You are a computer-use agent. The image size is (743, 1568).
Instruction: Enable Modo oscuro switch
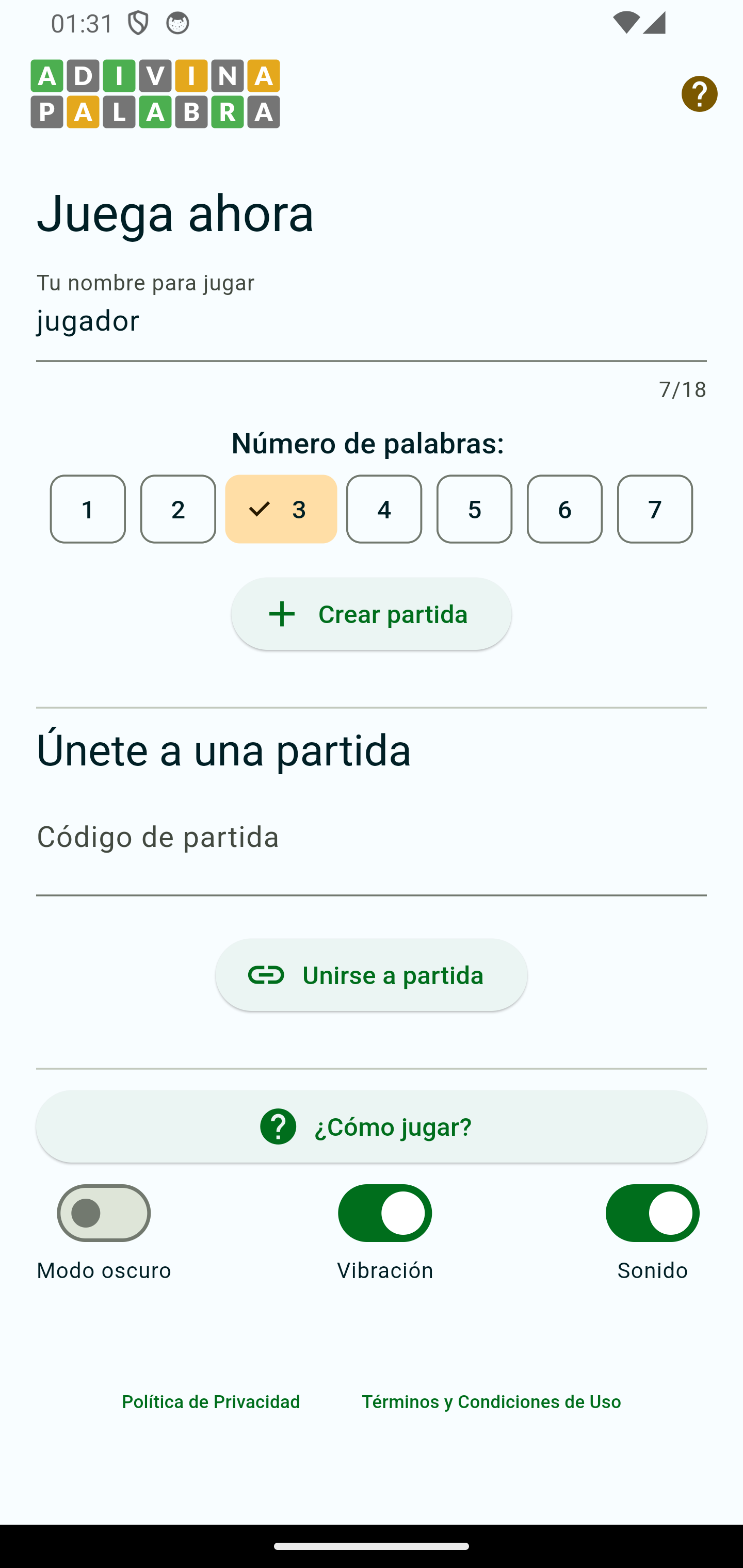tap(104, 1213)
